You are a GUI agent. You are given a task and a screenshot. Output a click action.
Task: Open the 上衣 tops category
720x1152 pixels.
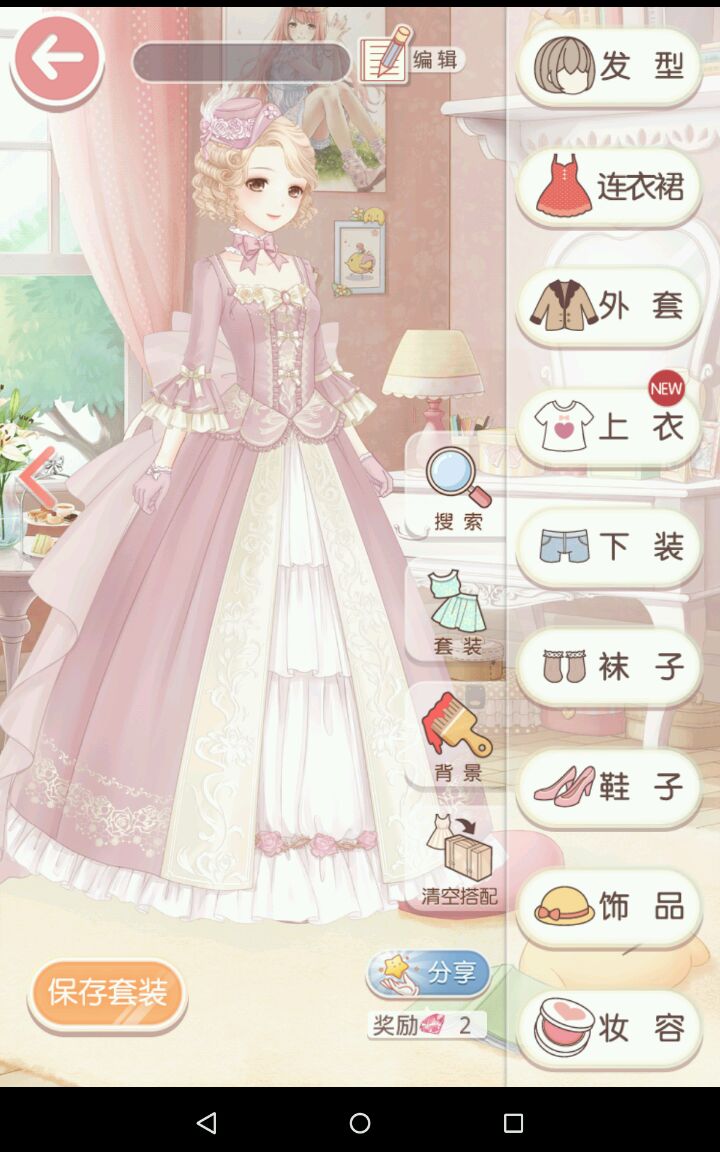[608, 427]
